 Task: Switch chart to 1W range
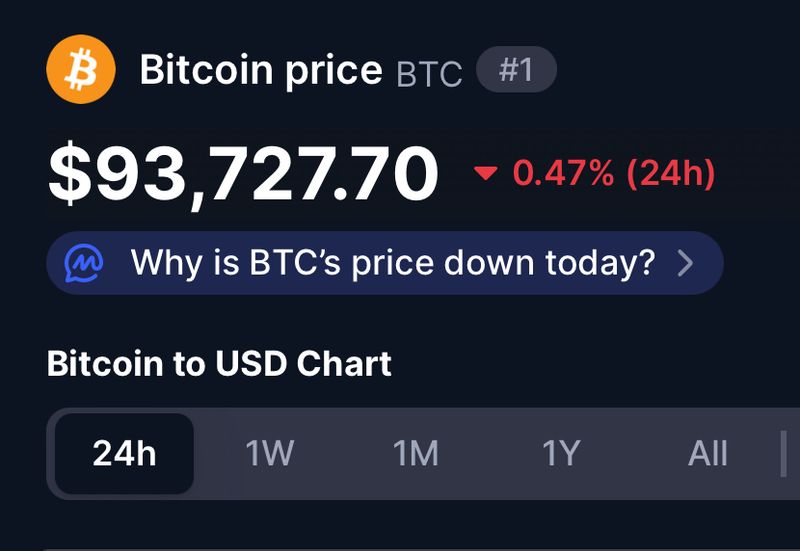(270, 454)
